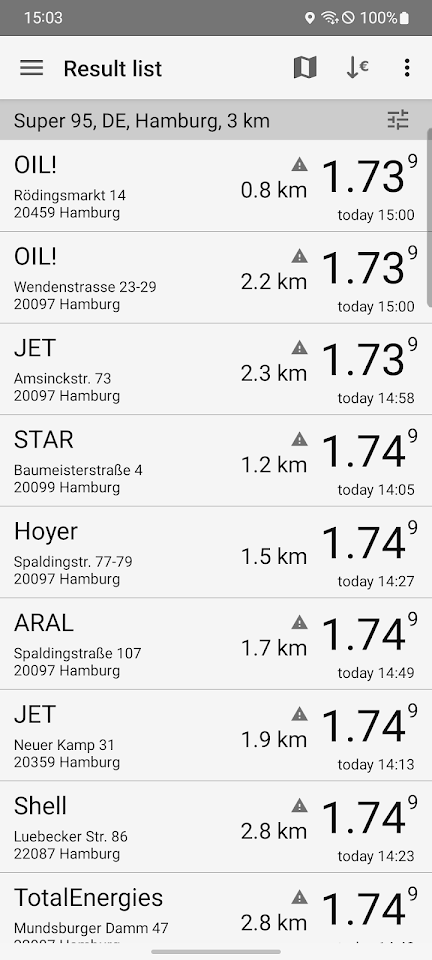
Task: Open JET station at Neuer Kamp 31
Action: (x=216, y=735)
